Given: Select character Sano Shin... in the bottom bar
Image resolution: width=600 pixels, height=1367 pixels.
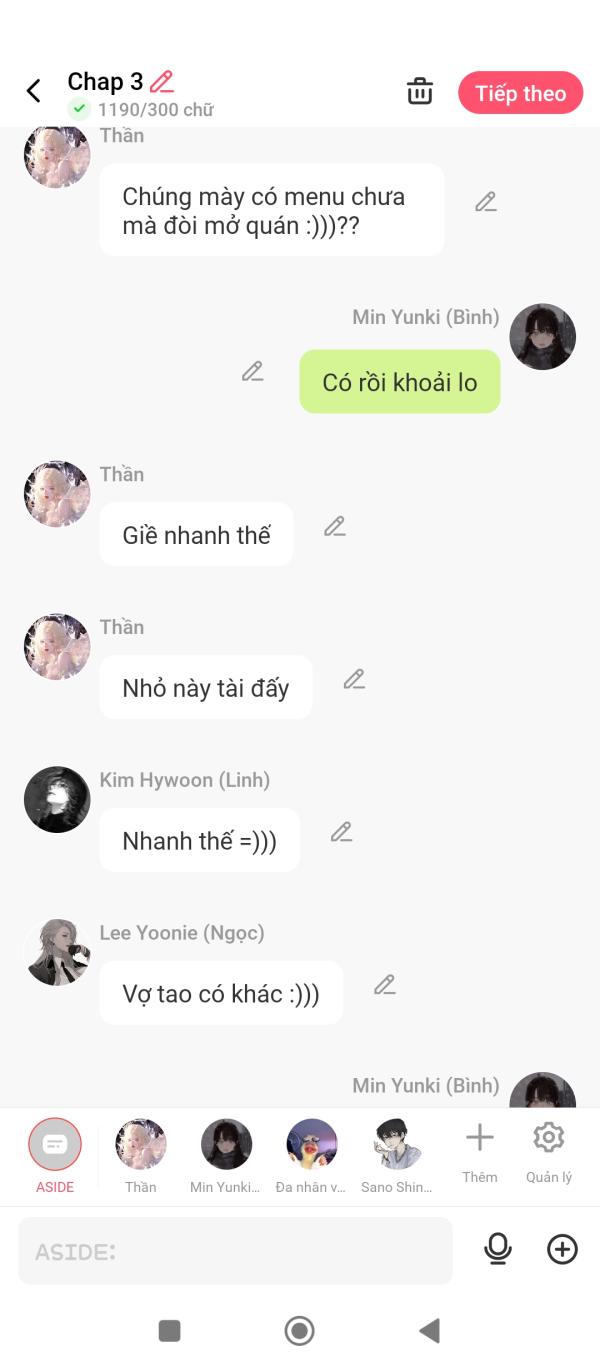Looking at the screenshot, I should [x=397, y=1155].
